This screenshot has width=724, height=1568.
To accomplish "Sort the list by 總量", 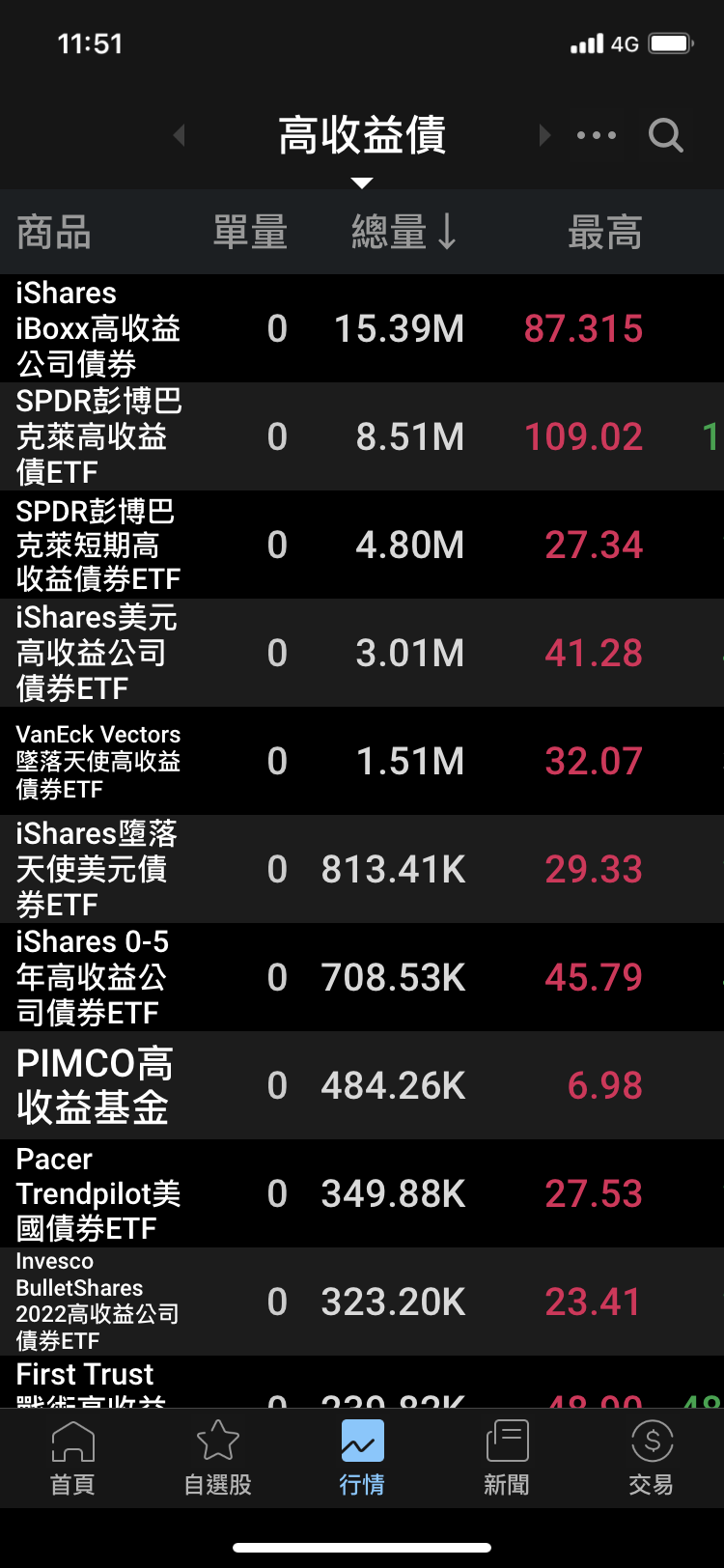I will pos(403,233).
